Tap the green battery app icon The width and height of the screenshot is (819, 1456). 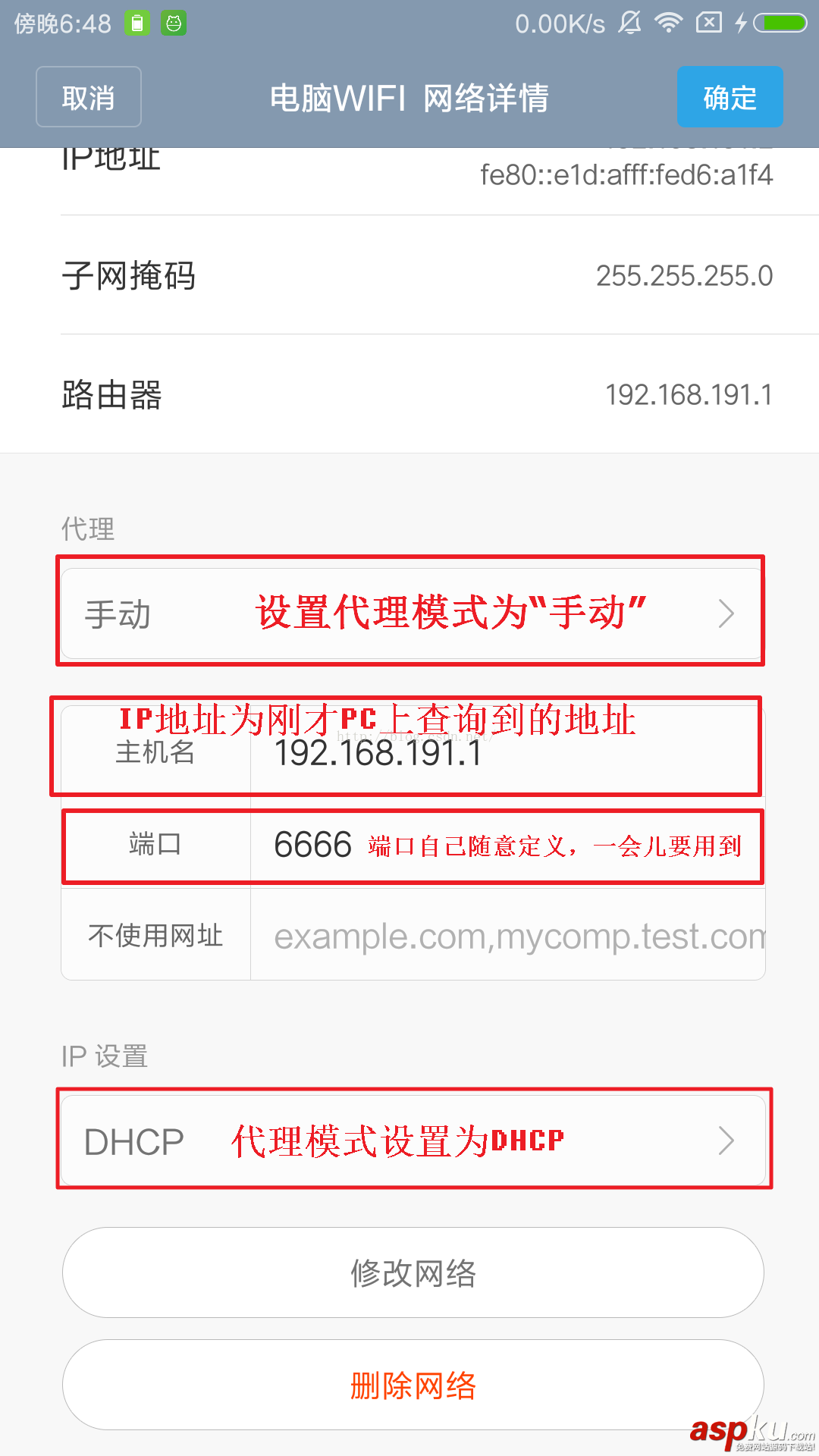pyautogui.click(x=138, y=23)
